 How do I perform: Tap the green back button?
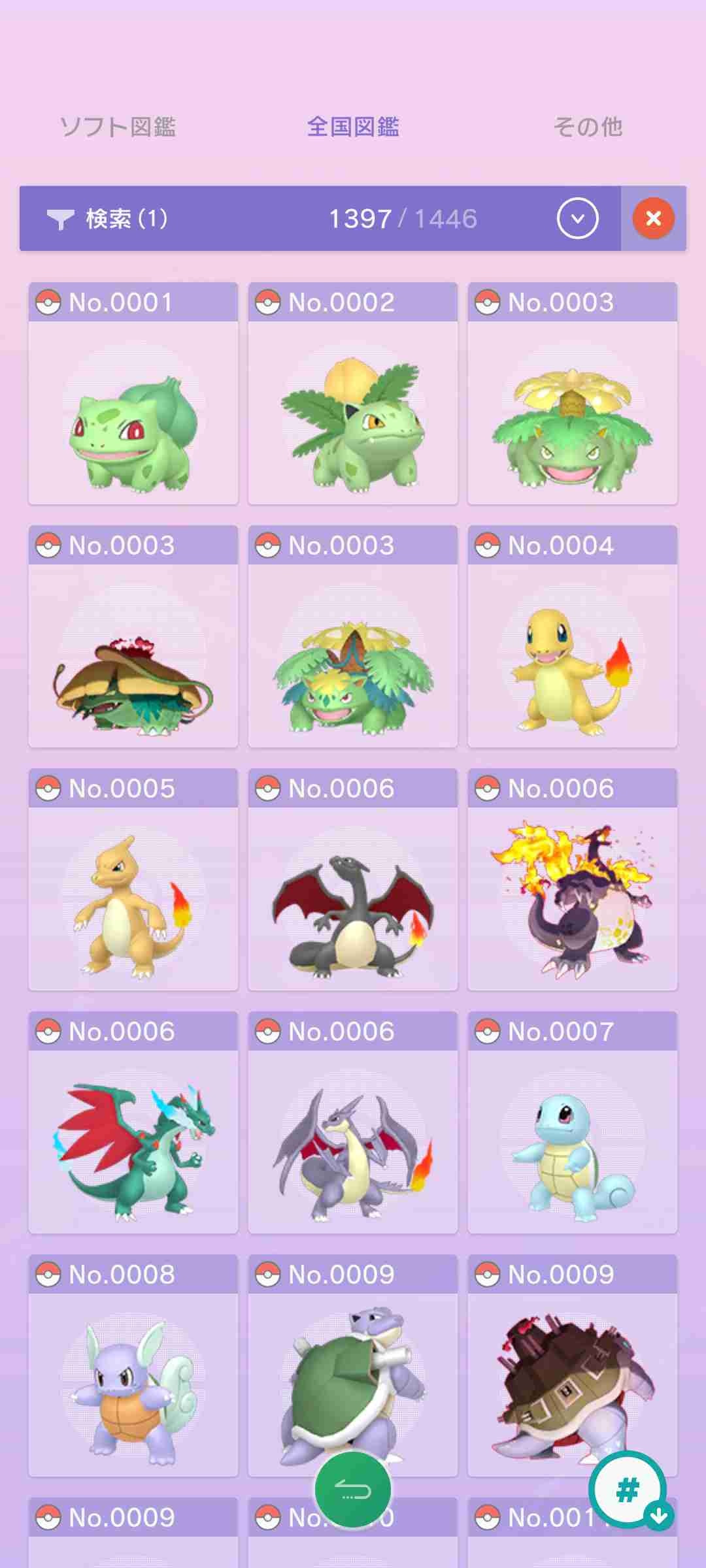point(353,1490)
